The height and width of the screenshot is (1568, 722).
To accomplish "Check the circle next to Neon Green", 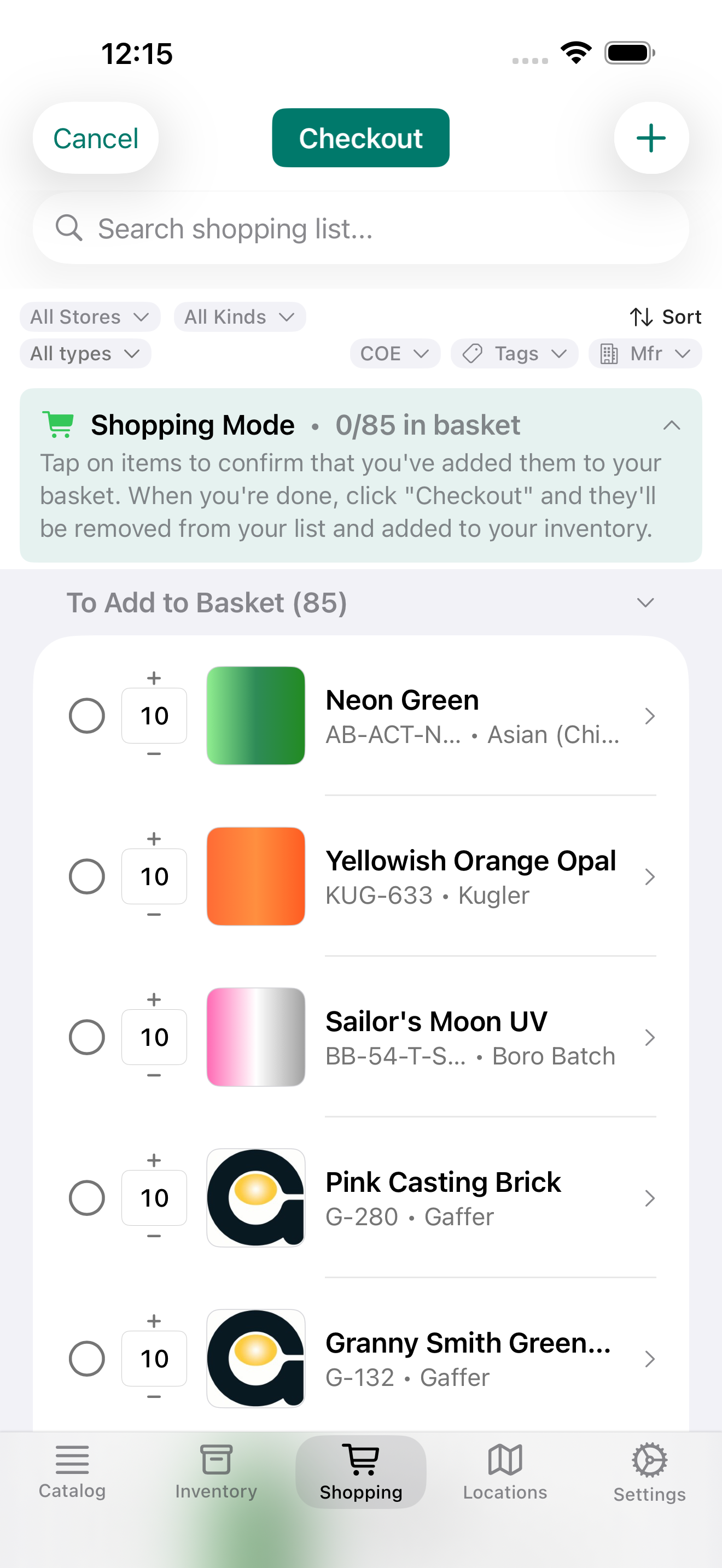I will click(x=87, y=716).
